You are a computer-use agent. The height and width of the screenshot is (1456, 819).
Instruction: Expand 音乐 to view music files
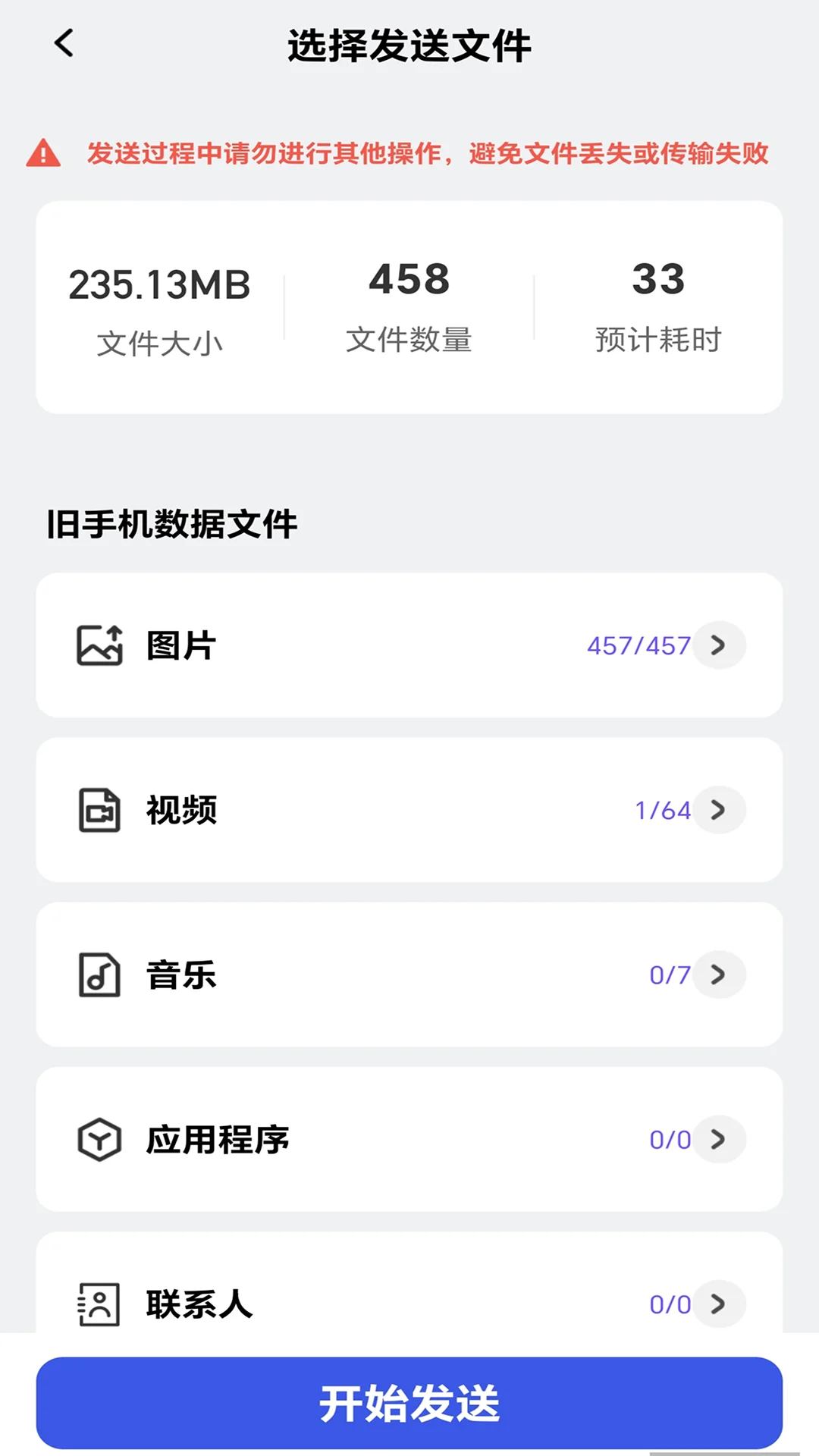(x=717, y=975)
